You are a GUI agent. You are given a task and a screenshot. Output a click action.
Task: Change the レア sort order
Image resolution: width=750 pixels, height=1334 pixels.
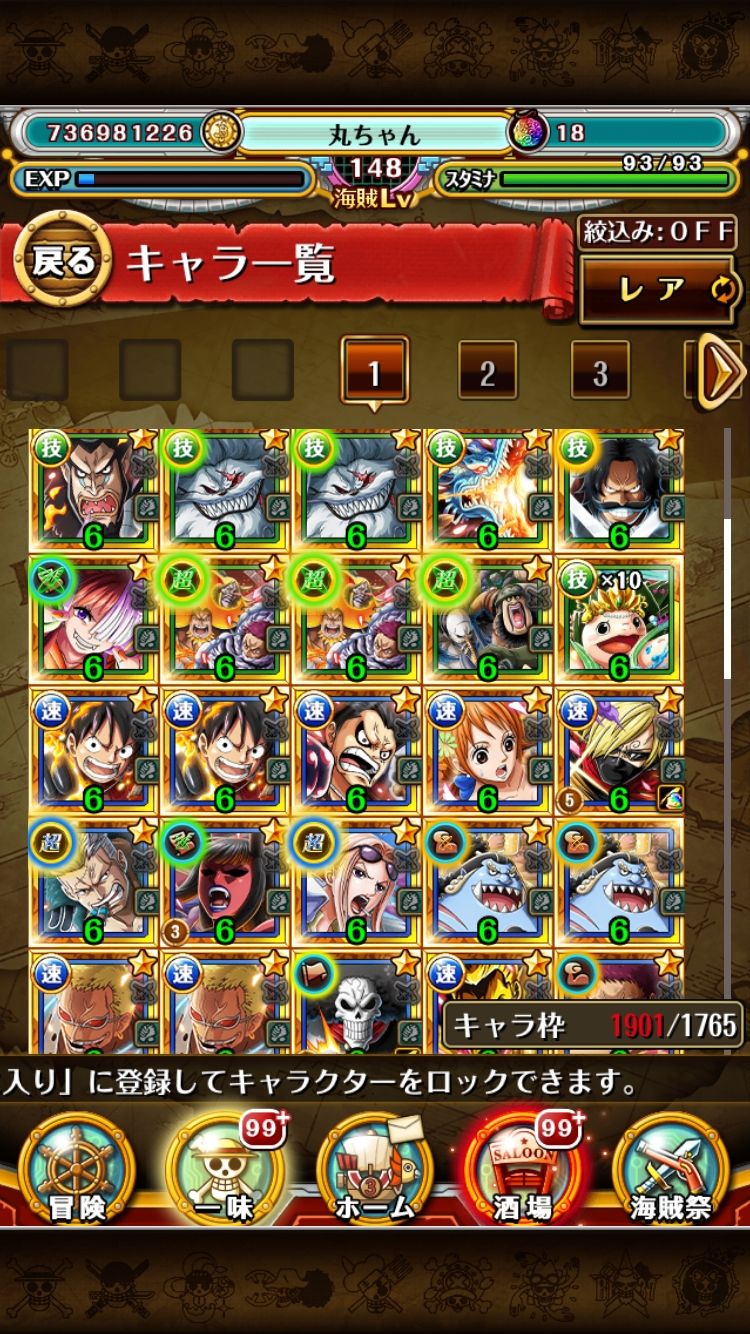[x=658, y=290]
